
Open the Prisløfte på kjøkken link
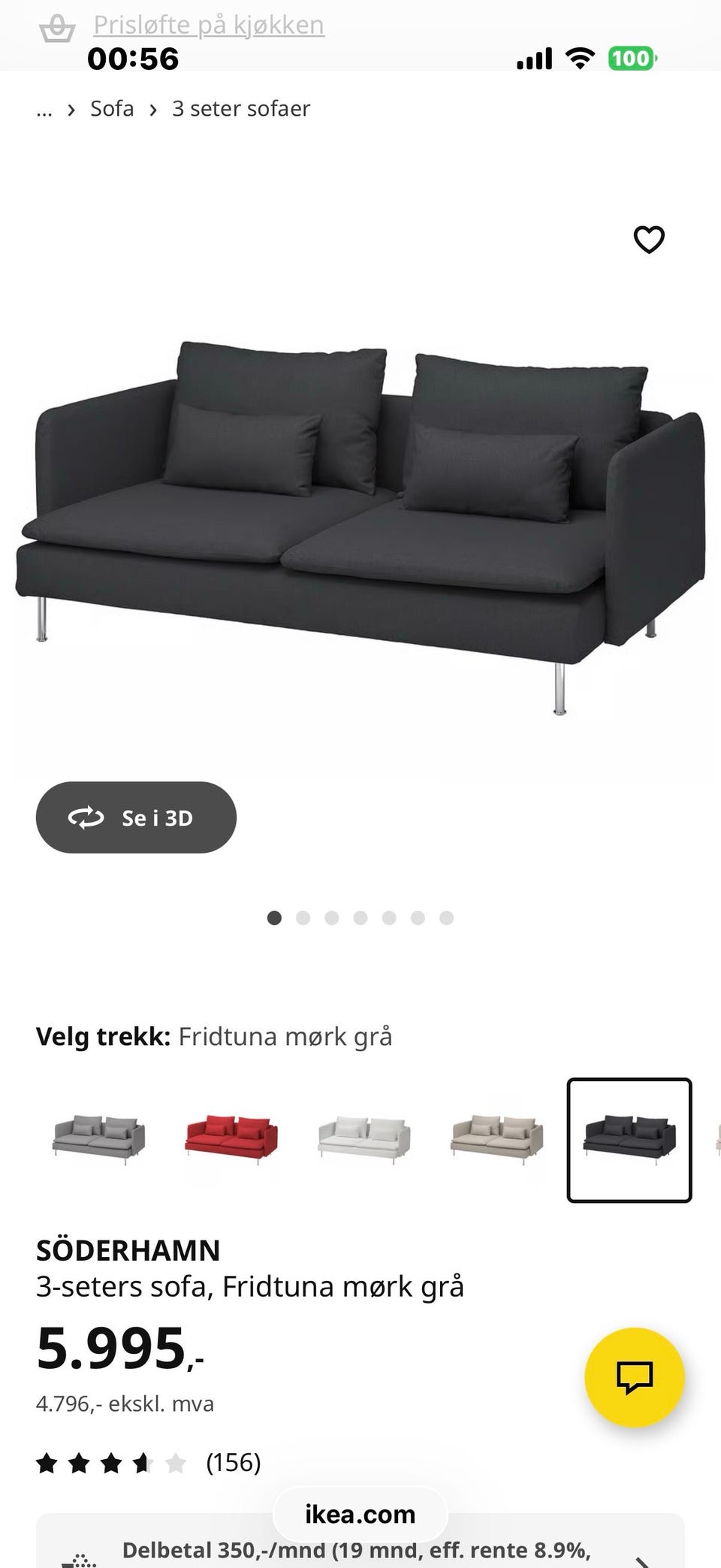(x=209, y=25)
